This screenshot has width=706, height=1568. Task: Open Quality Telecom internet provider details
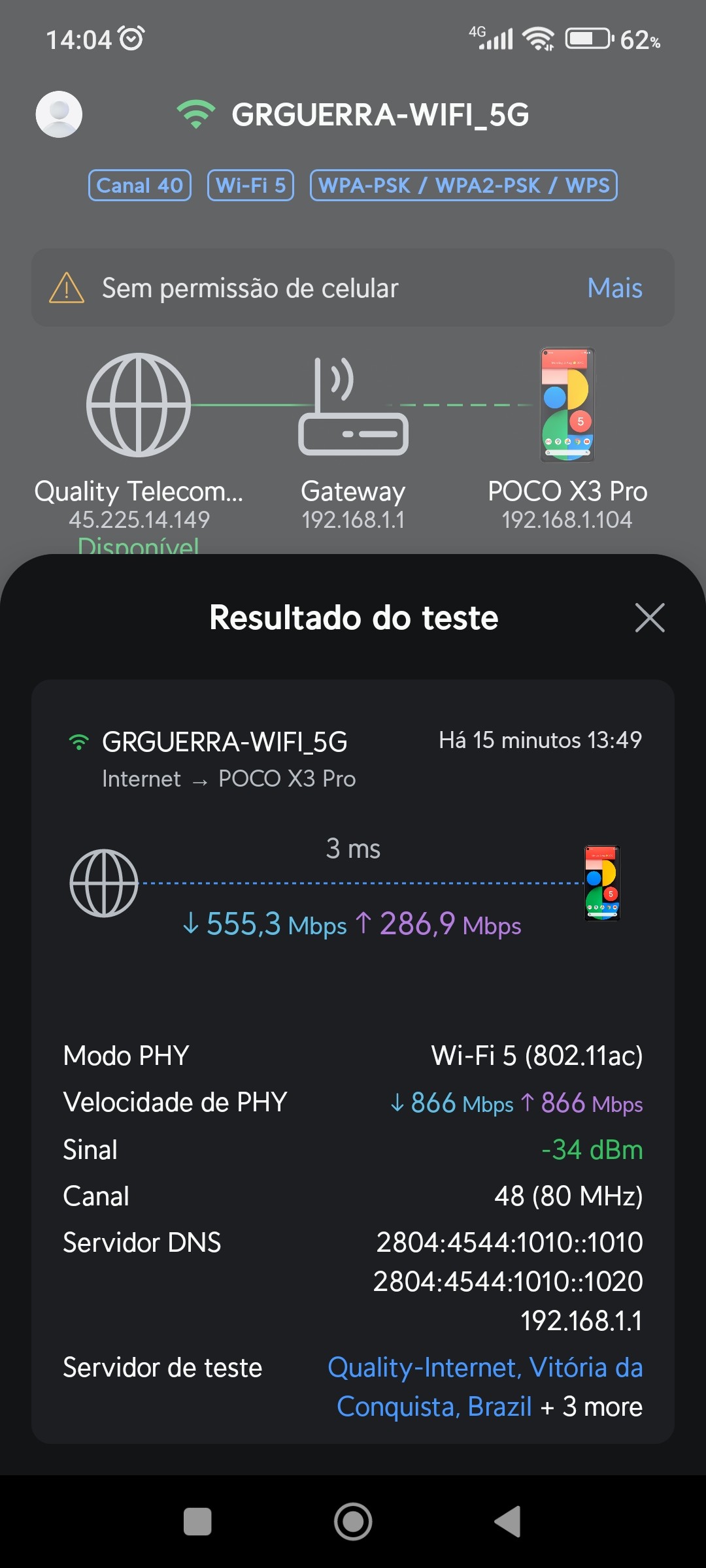tap(139, 405)
